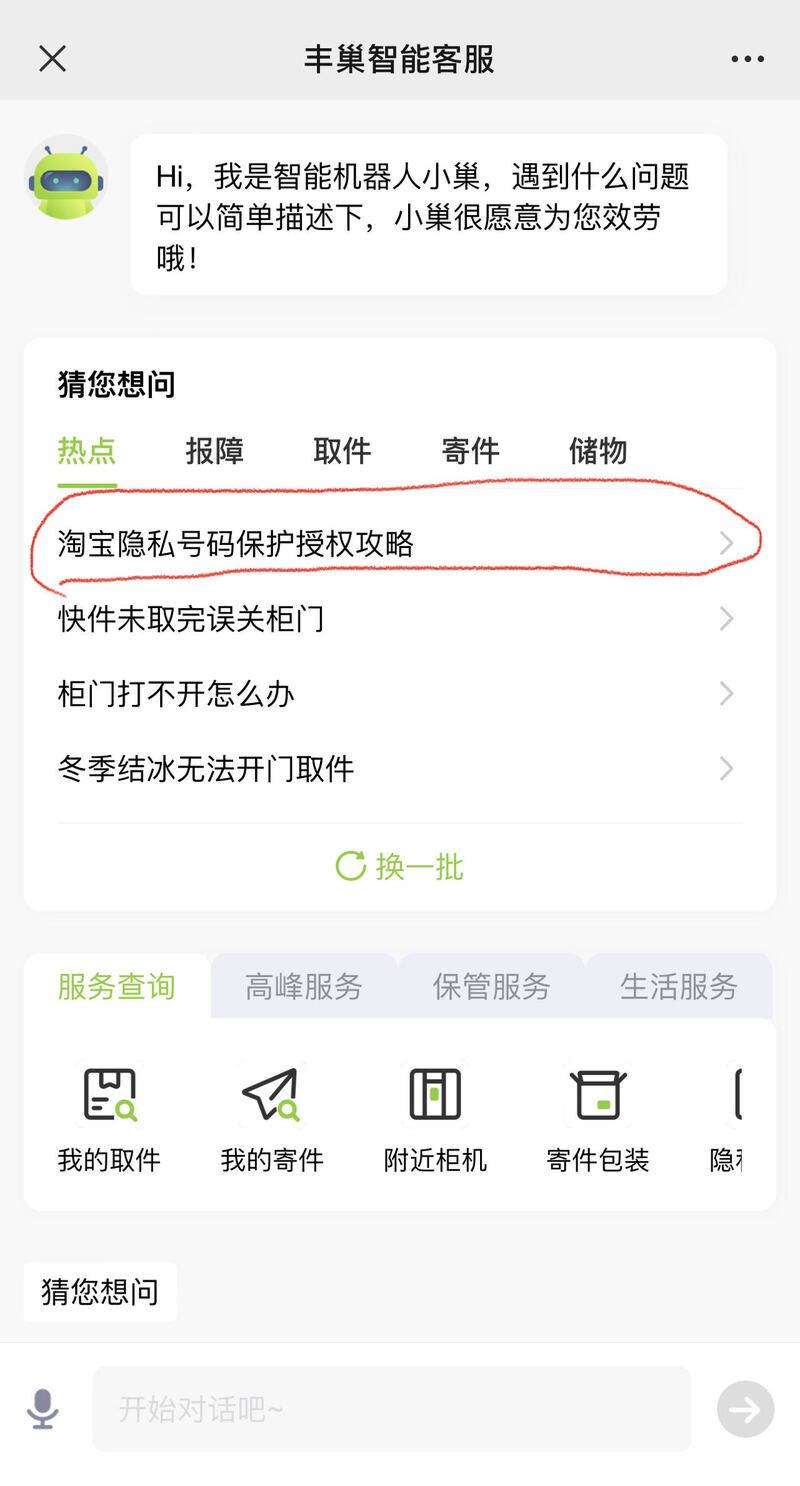Open 附近柜机

point(435,1117)
